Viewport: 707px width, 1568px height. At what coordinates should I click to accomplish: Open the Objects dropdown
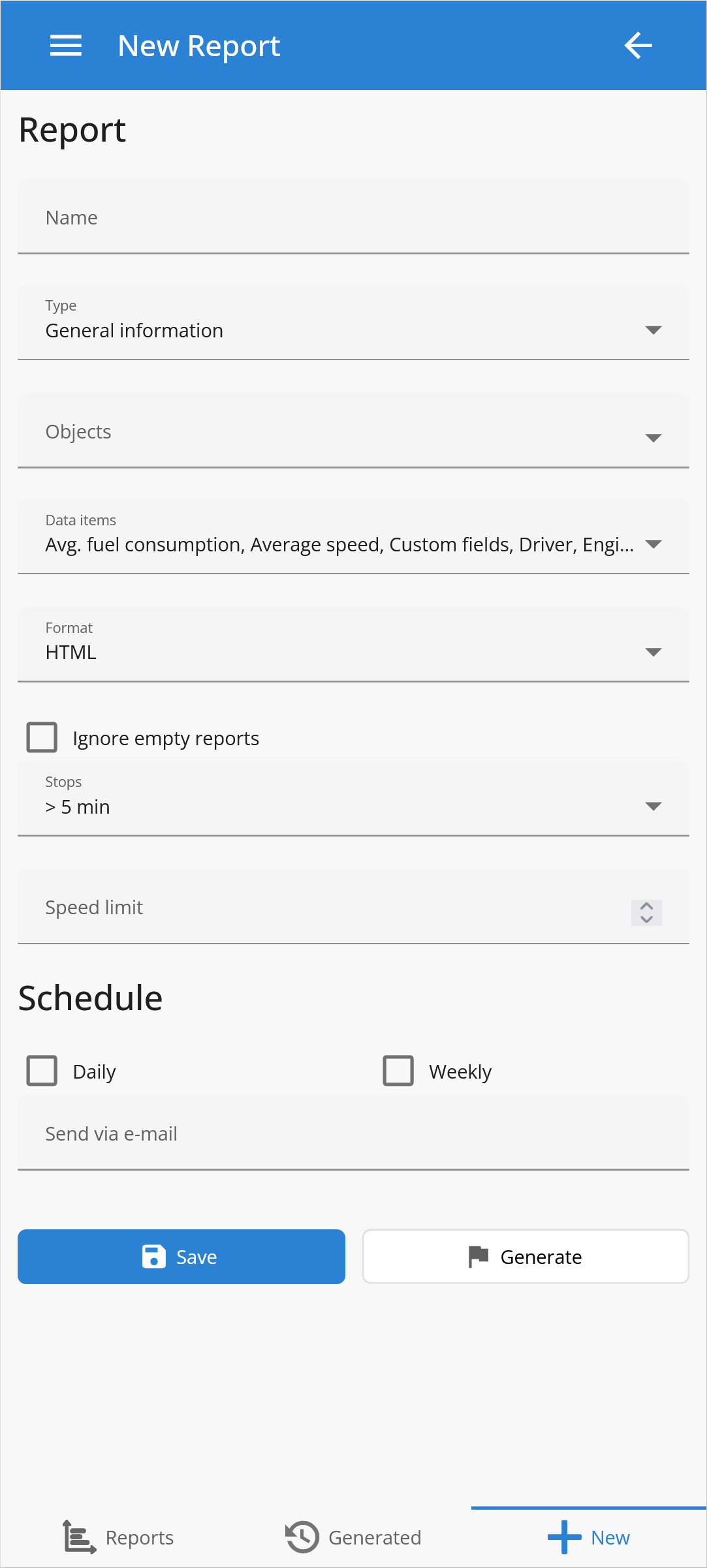[353, 432]
